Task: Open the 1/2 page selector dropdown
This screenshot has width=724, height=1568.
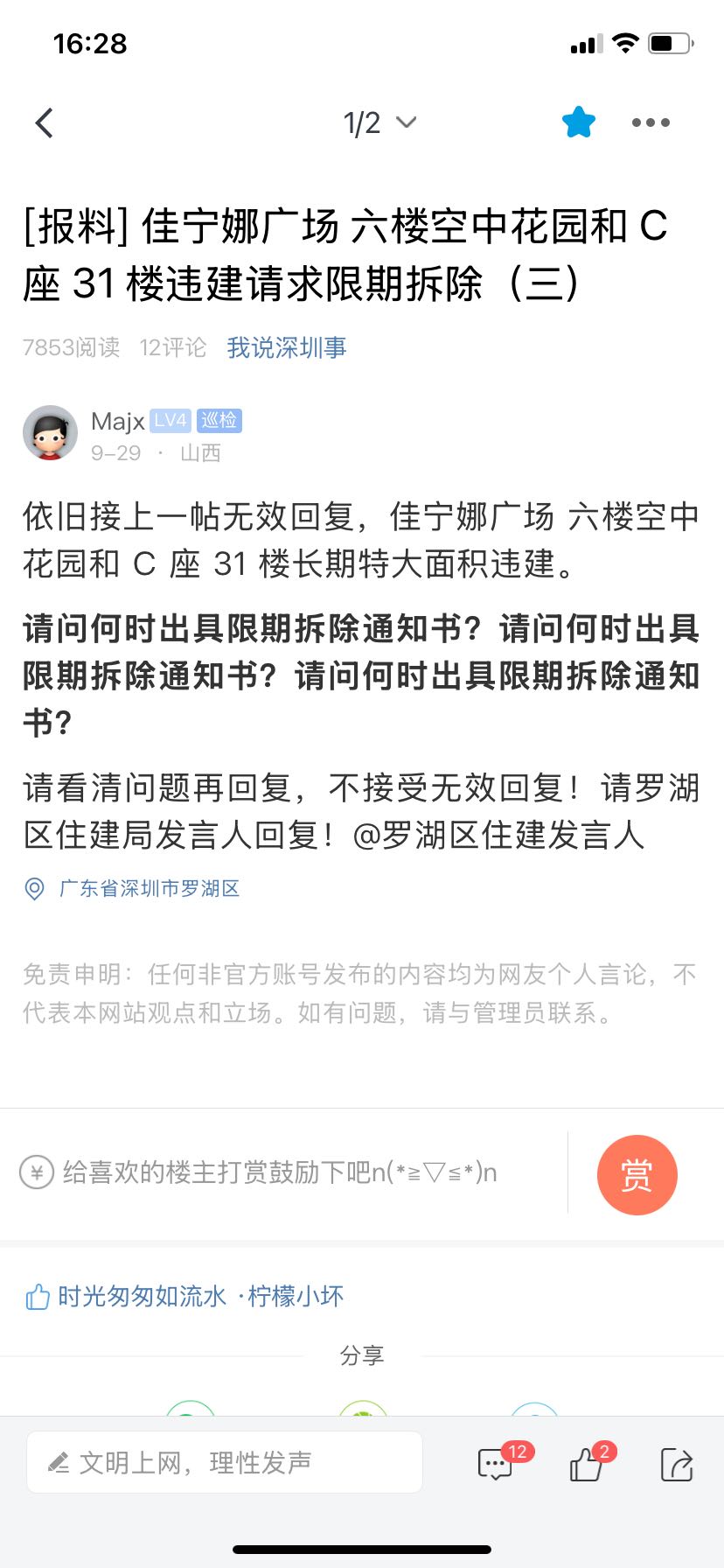Action: [379, 123]
